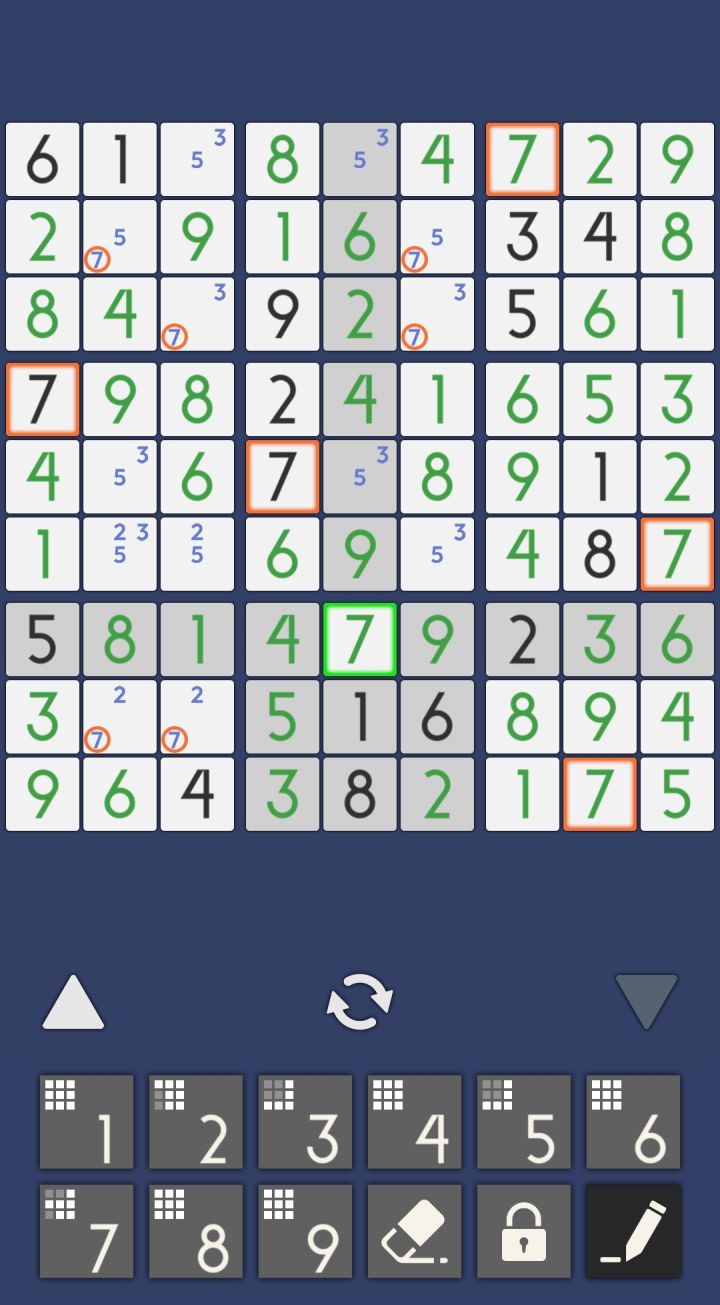Select the Eraser tool
The image size is (720, 1305).
click(x=414, y=1230)
